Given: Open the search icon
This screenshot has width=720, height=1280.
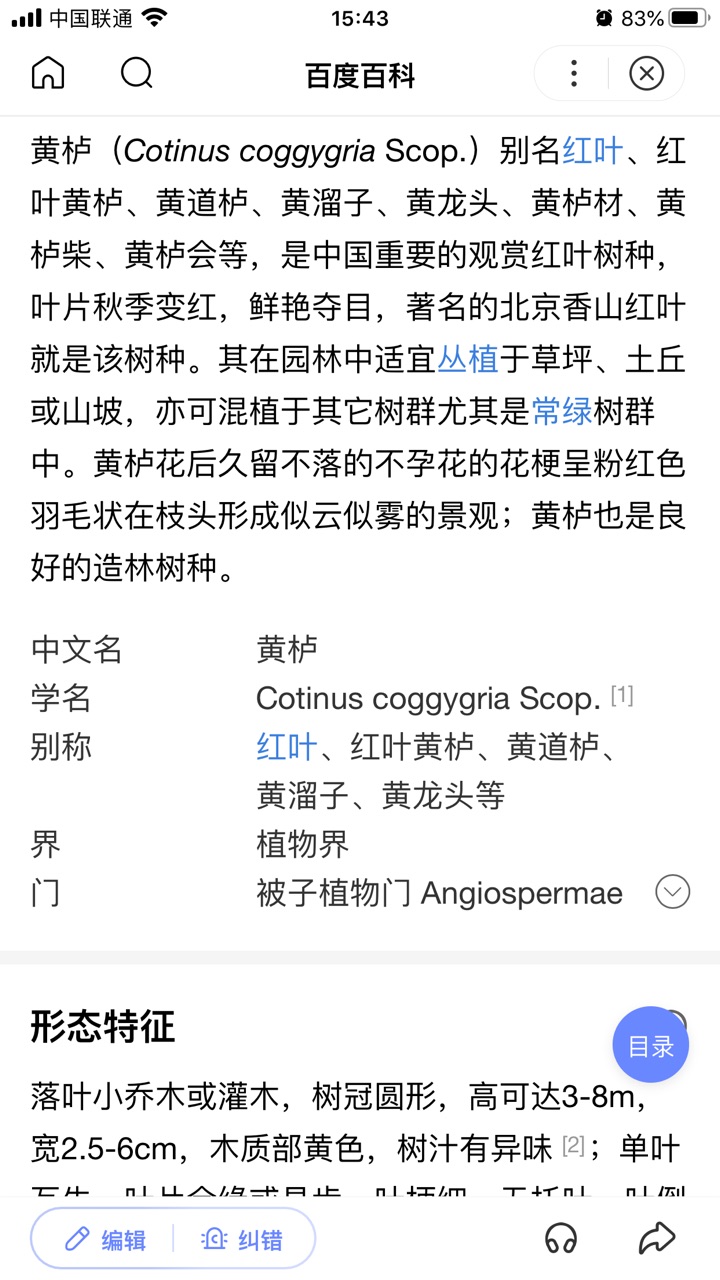Looking at the screenshot, I should 137,74.
